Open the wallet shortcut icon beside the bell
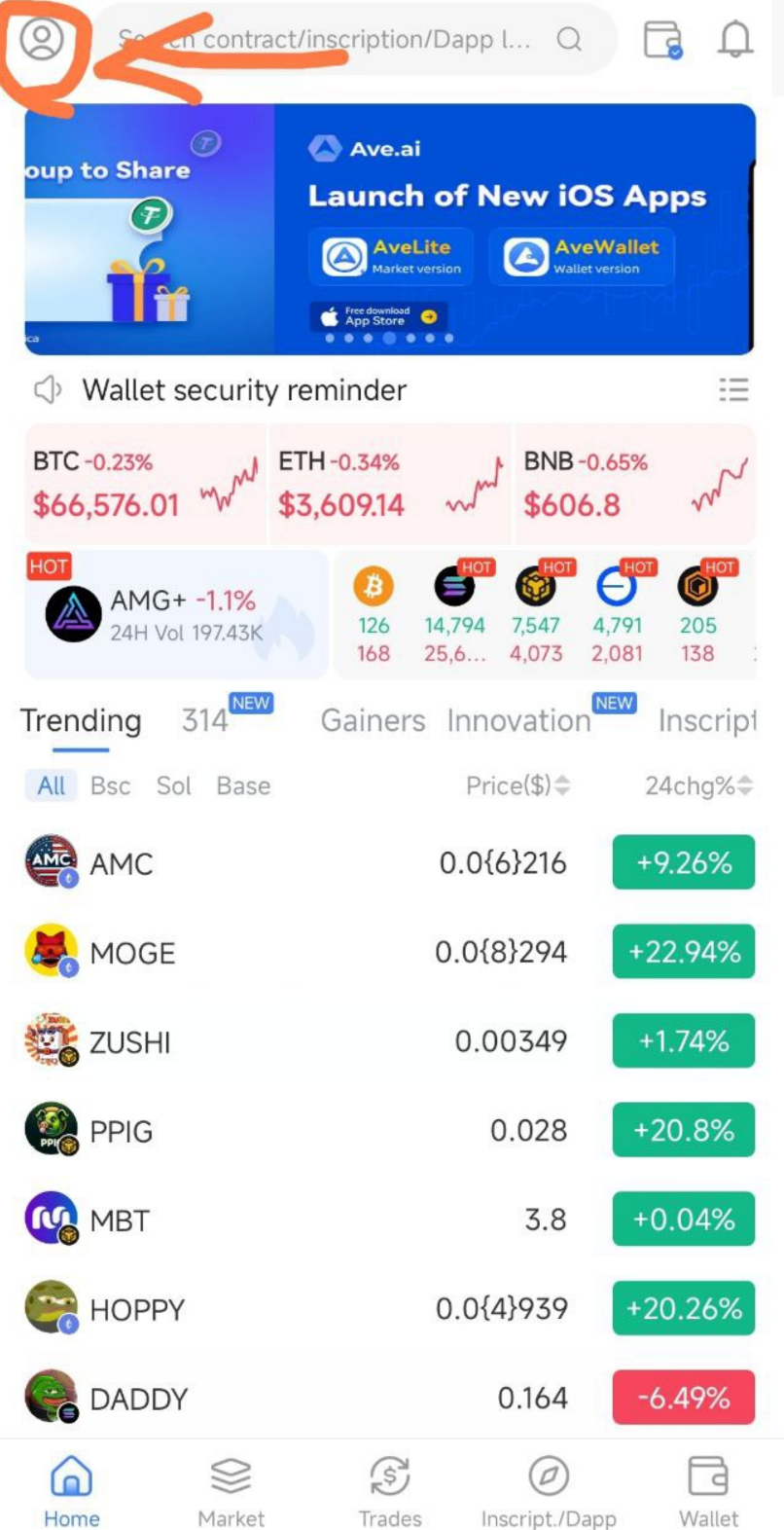The image size is (784, 1530). point(662,40)
